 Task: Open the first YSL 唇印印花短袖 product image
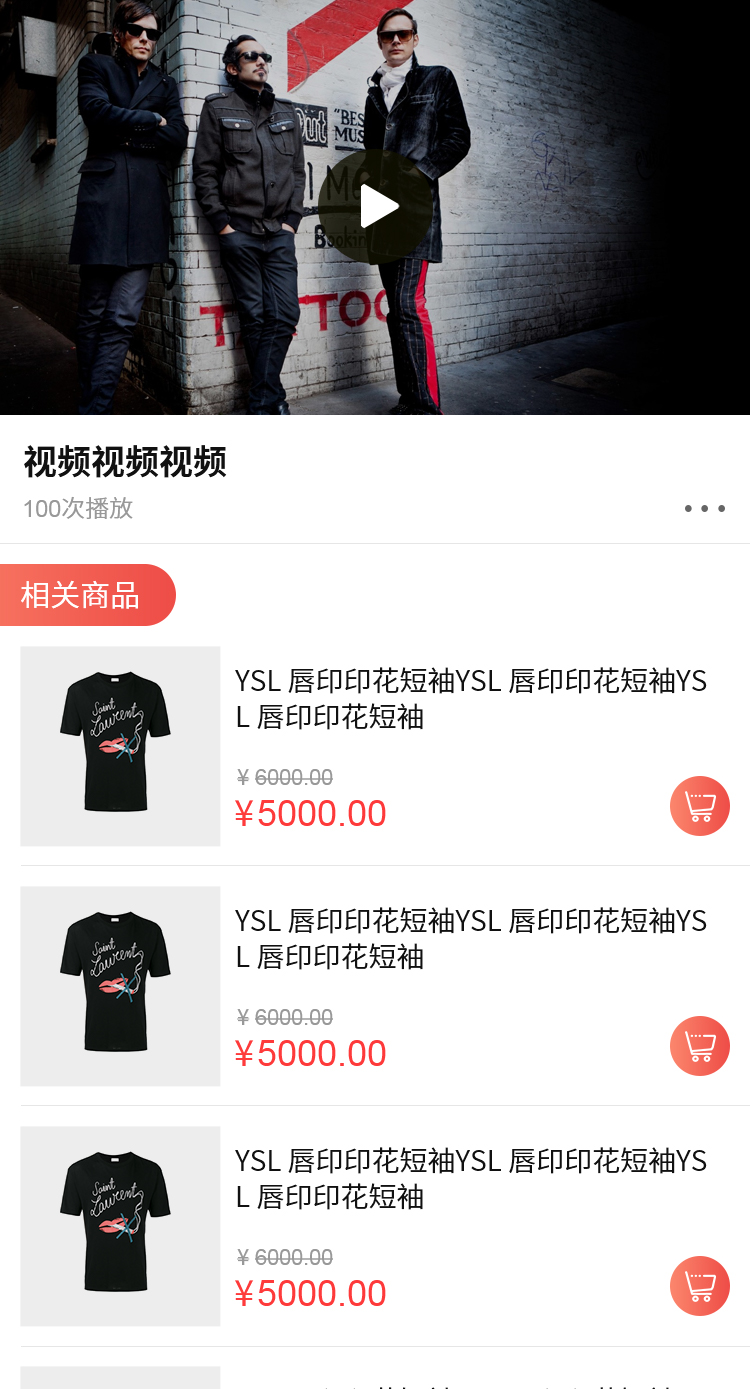(120, 746)
